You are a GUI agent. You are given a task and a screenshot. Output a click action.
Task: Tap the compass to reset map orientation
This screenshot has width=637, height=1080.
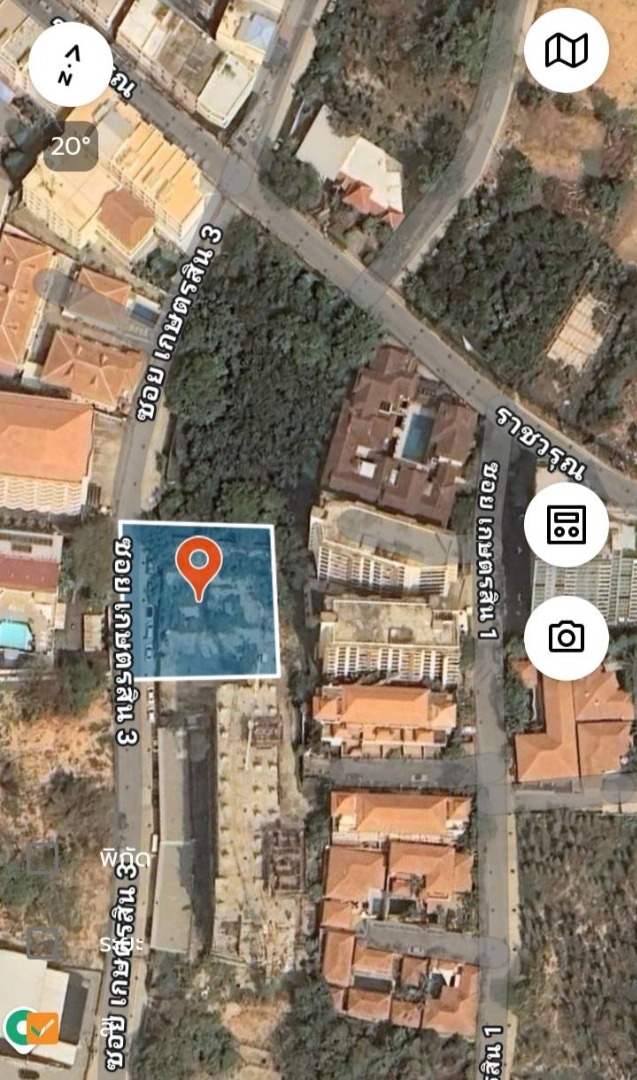[70, 64]
